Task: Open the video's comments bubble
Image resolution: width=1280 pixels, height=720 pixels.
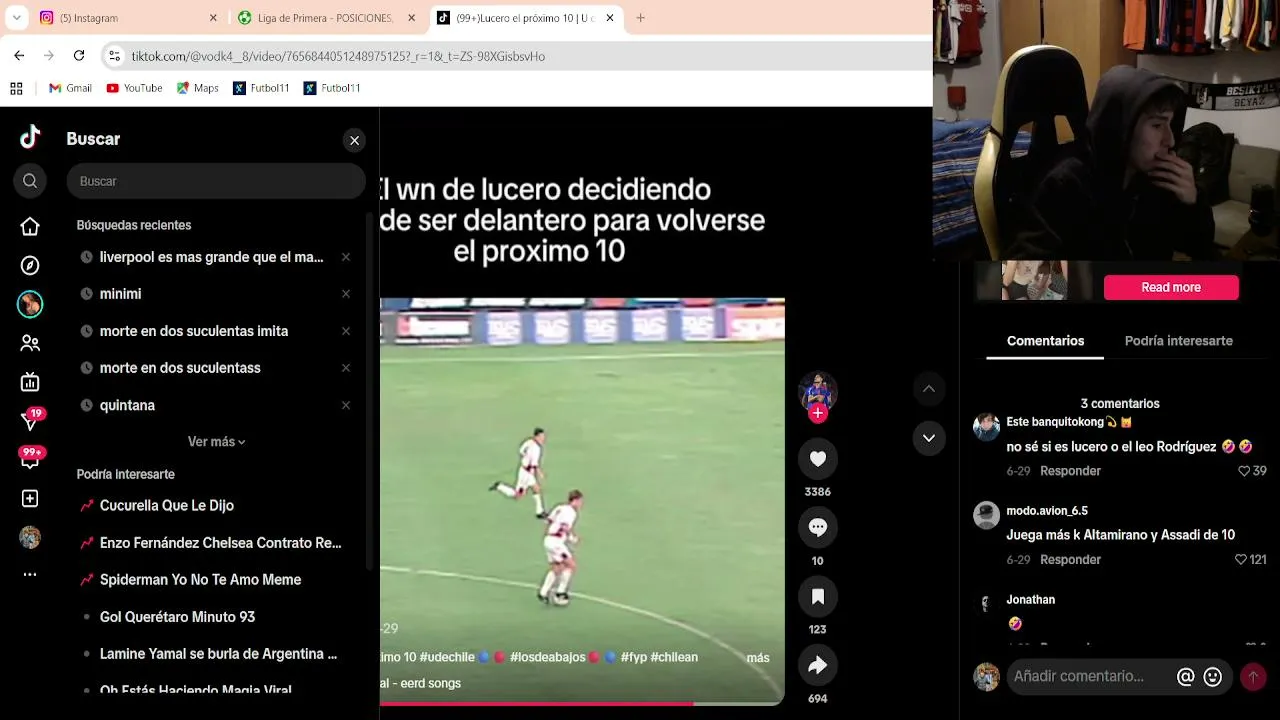Action: click(817, 527)
